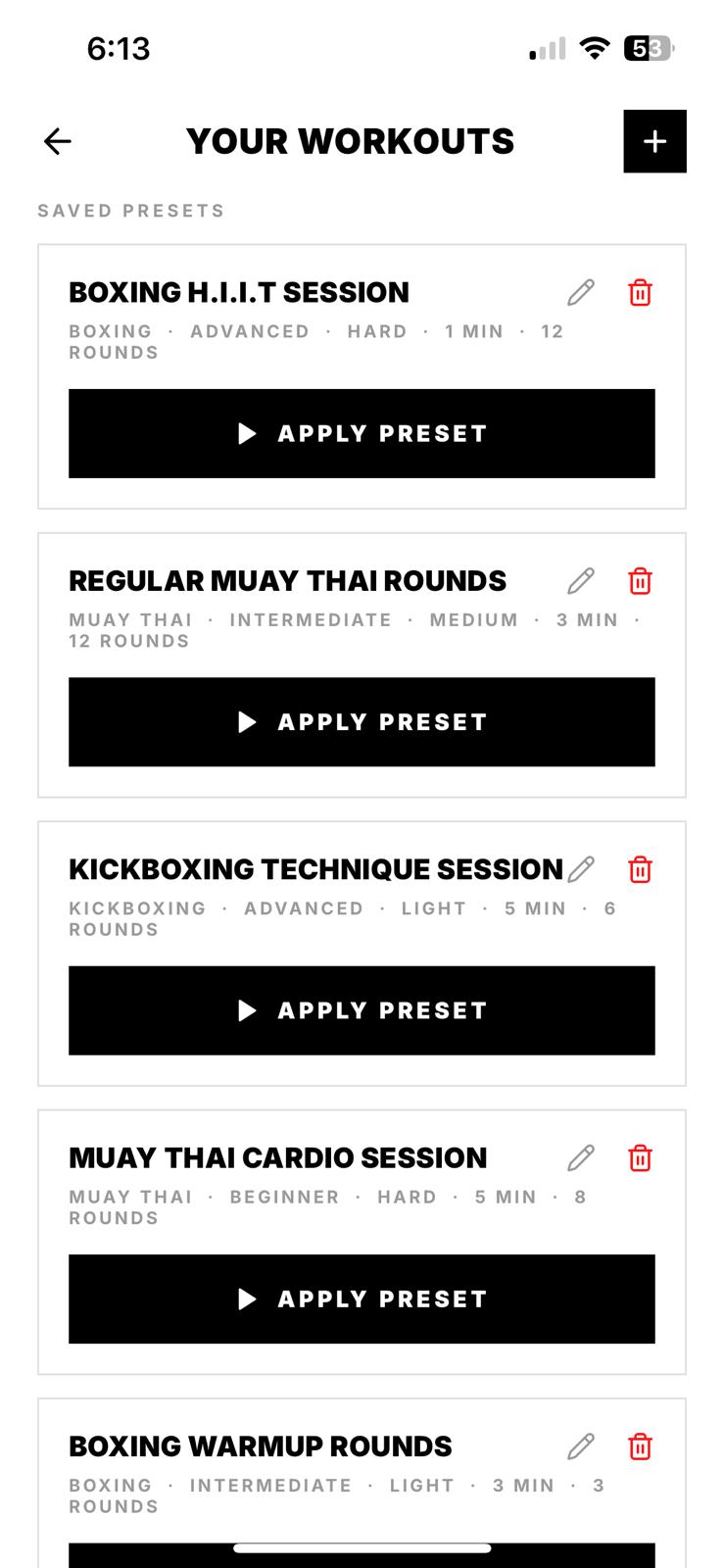Viewport: 724px width, 1568px height.
Task: Add a new workout with the plus button
Action: pyautogui.click(x=654, y=142)
